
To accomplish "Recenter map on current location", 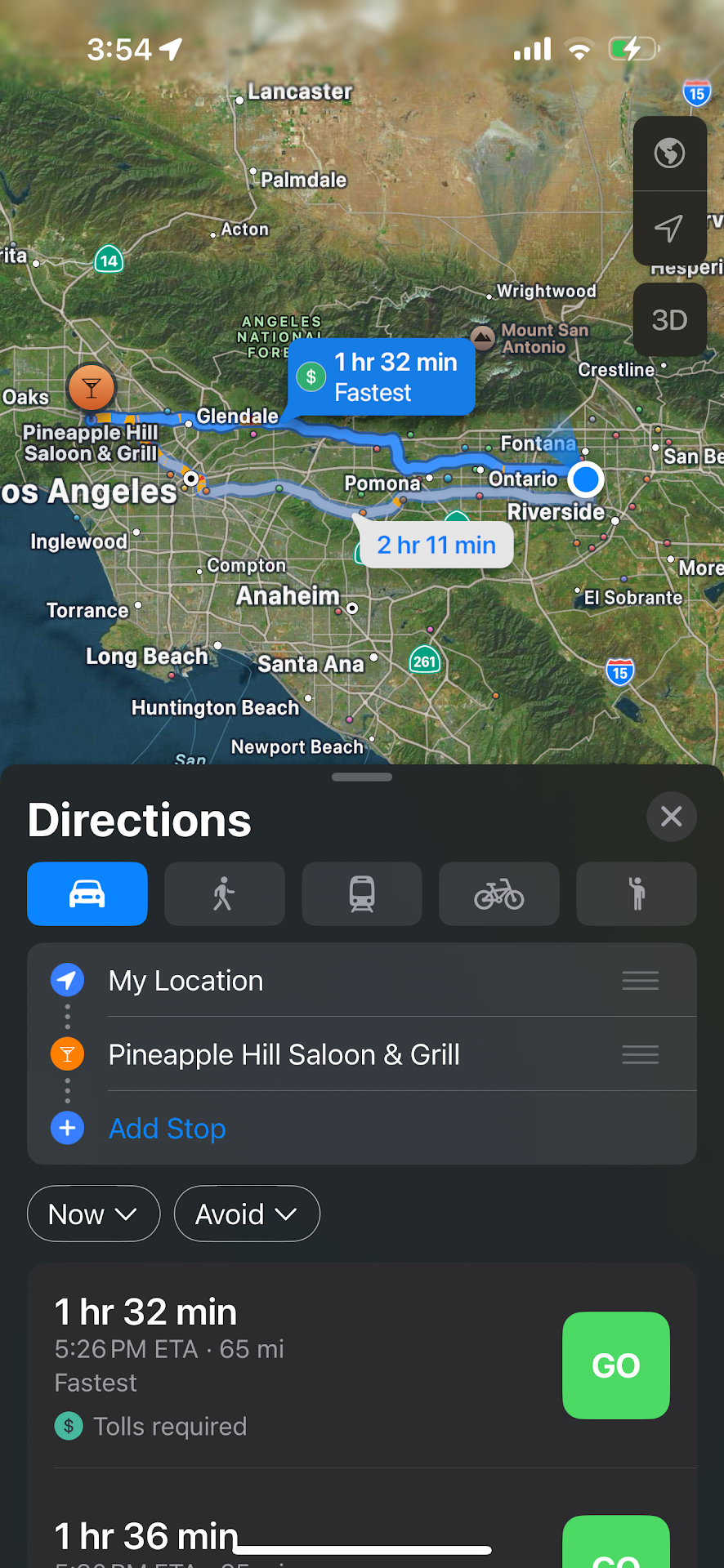I will click(669, 228).
